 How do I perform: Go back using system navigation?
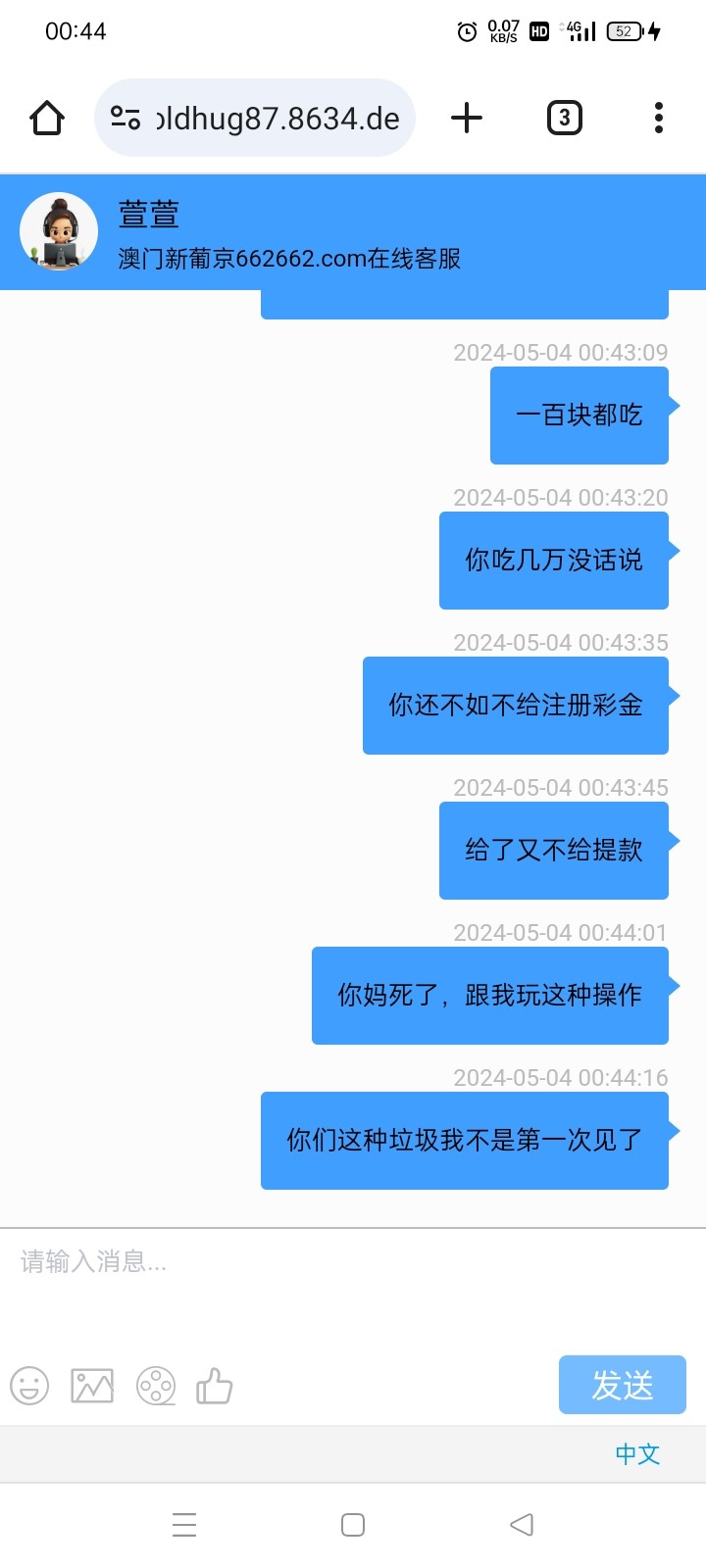[522, 1525]
